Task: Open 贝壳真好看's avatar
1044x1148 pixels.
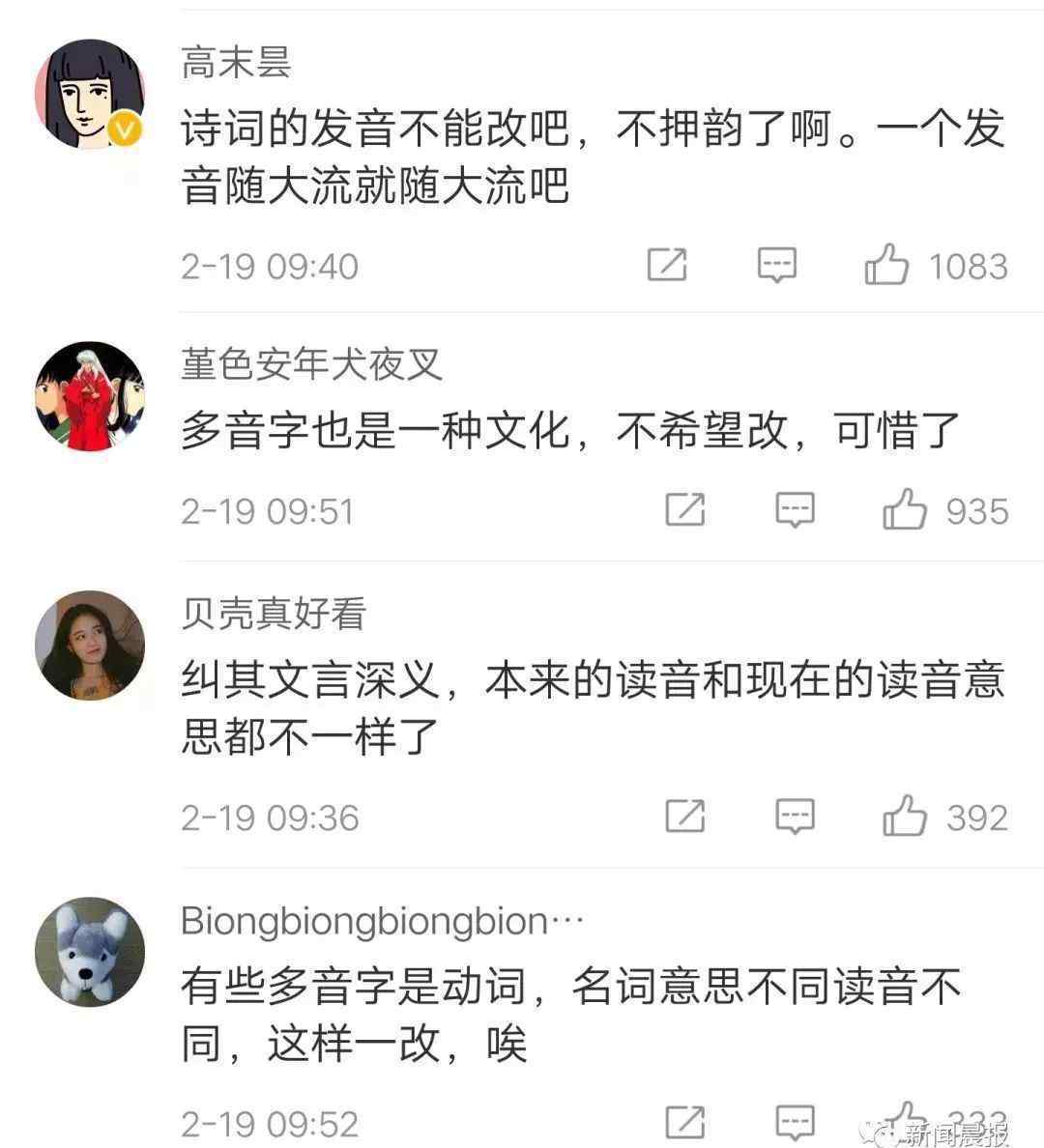Action: tap(90, 645)
